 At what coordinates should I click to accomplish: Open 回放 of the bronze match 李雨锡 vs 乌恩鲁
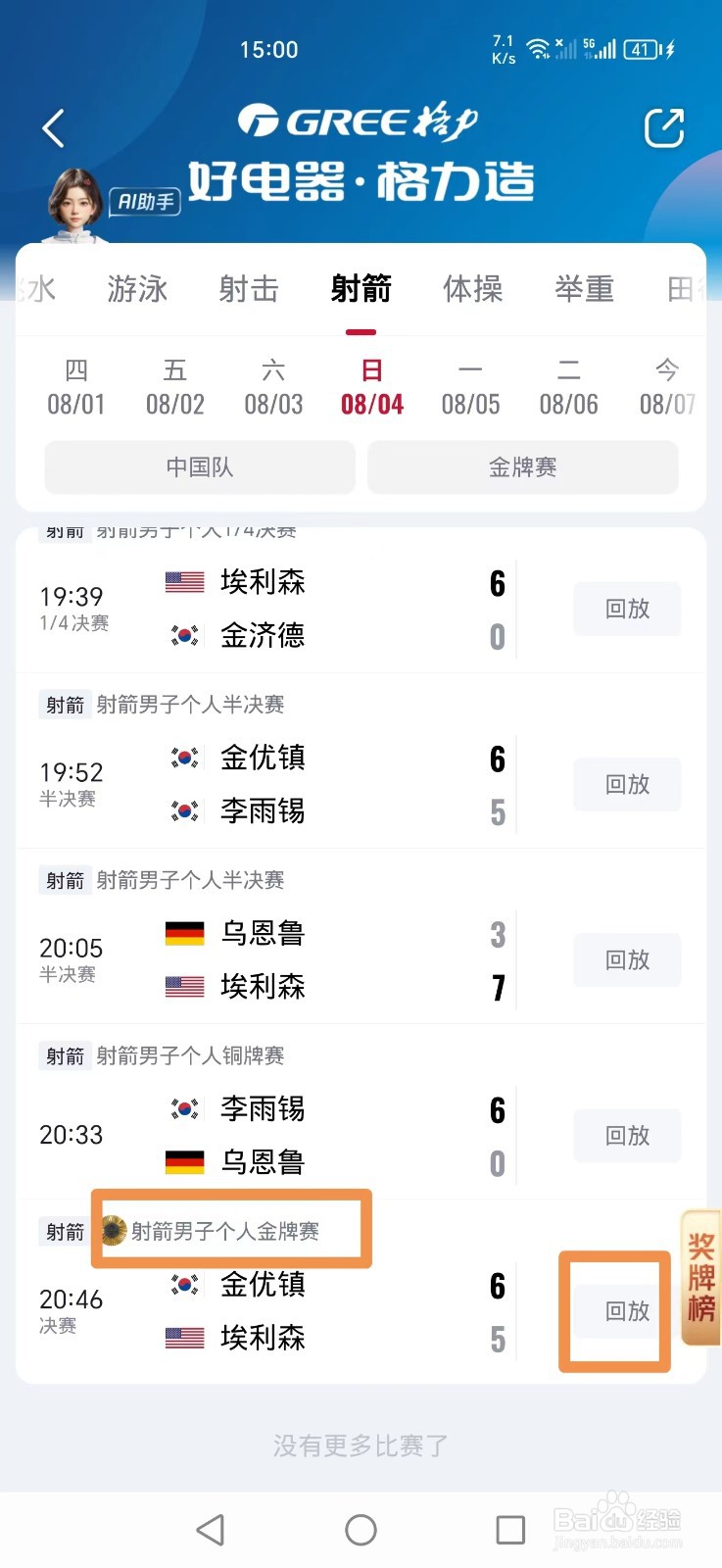627,1135
